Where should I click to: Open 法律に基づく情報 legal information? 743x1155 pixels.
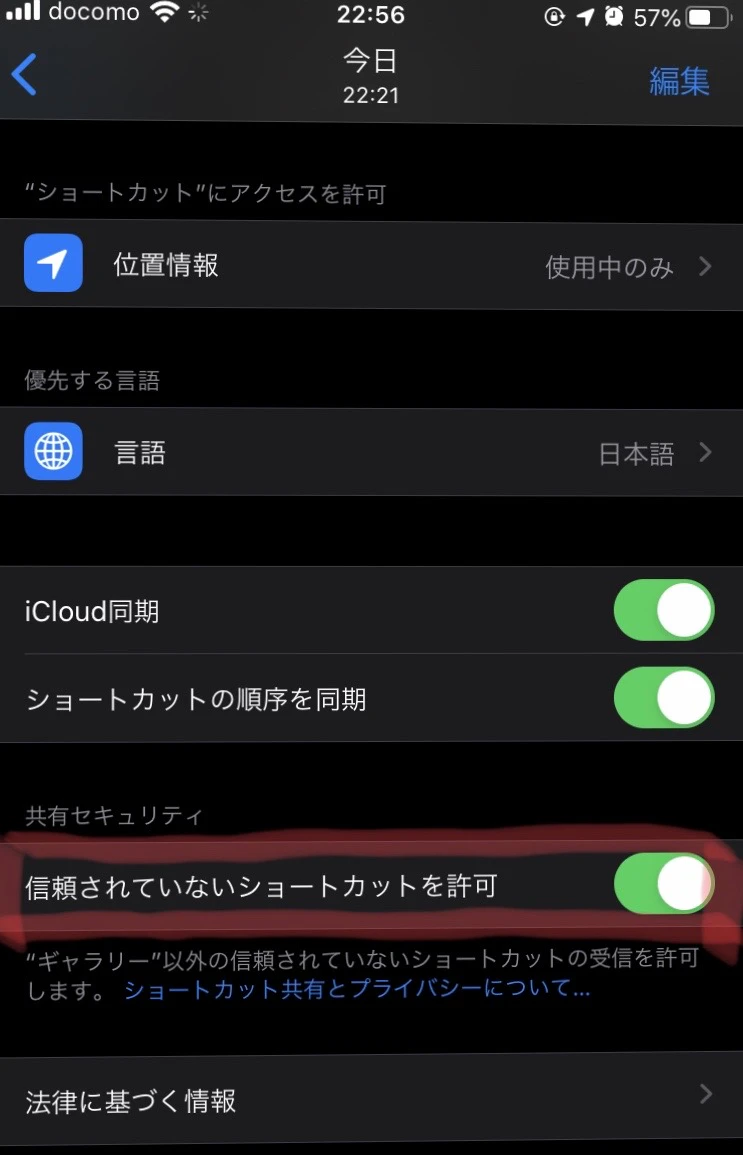pyautogui.click(x=371, y=1100)
